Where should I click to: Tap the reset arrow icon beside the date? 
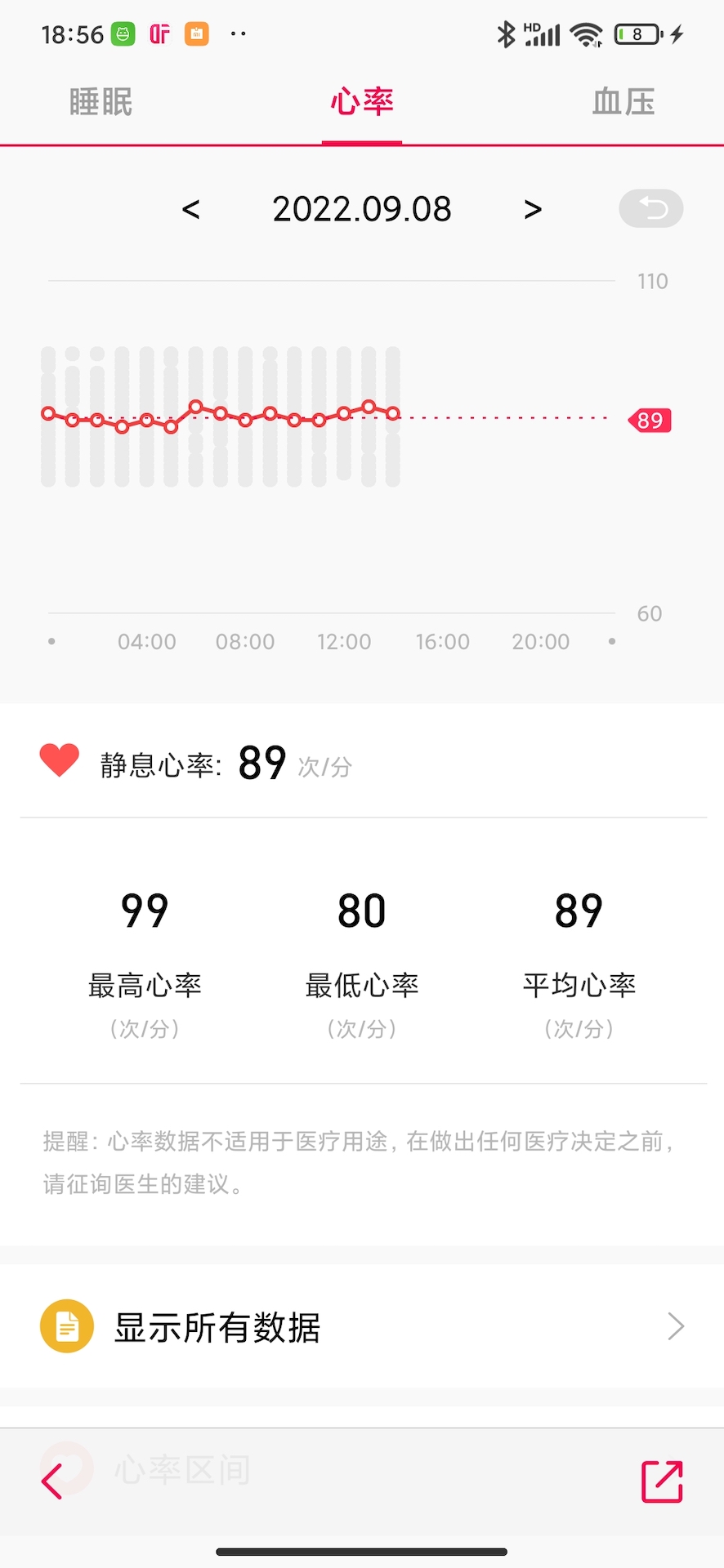click(x=650, y=208)
